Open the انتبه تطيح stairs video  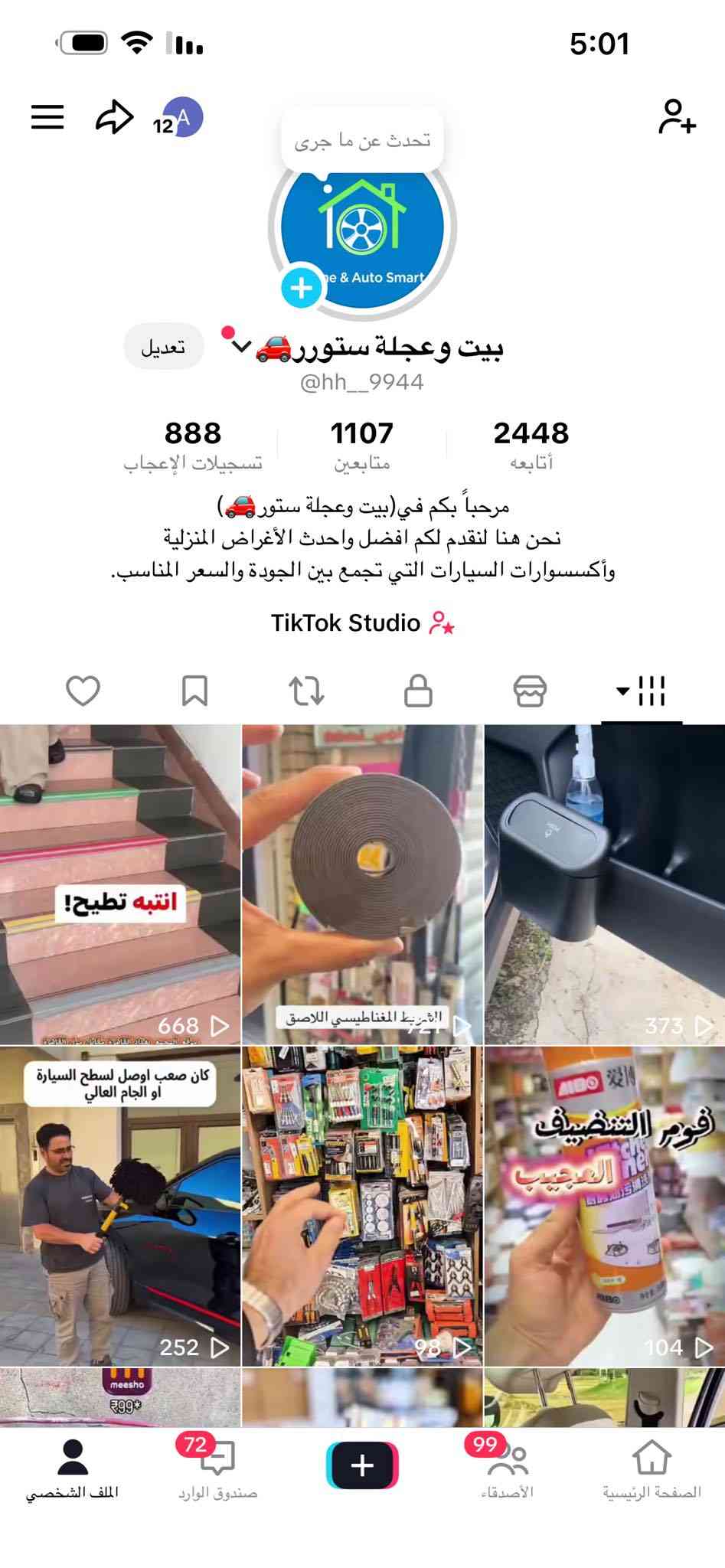(x=120, y=884)
